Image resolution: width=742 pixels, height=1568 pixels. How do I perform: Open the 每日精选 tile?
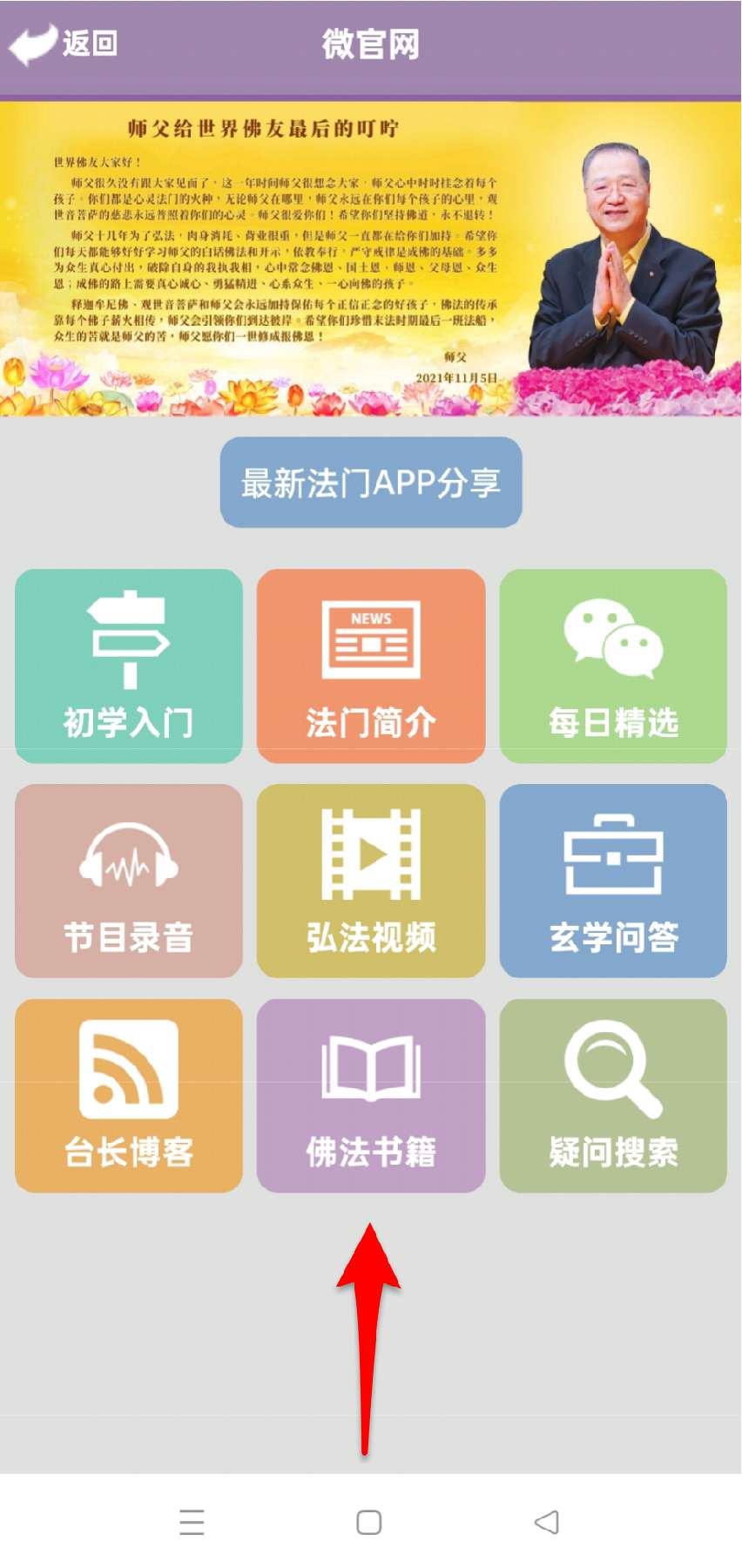tap(613, 666)
